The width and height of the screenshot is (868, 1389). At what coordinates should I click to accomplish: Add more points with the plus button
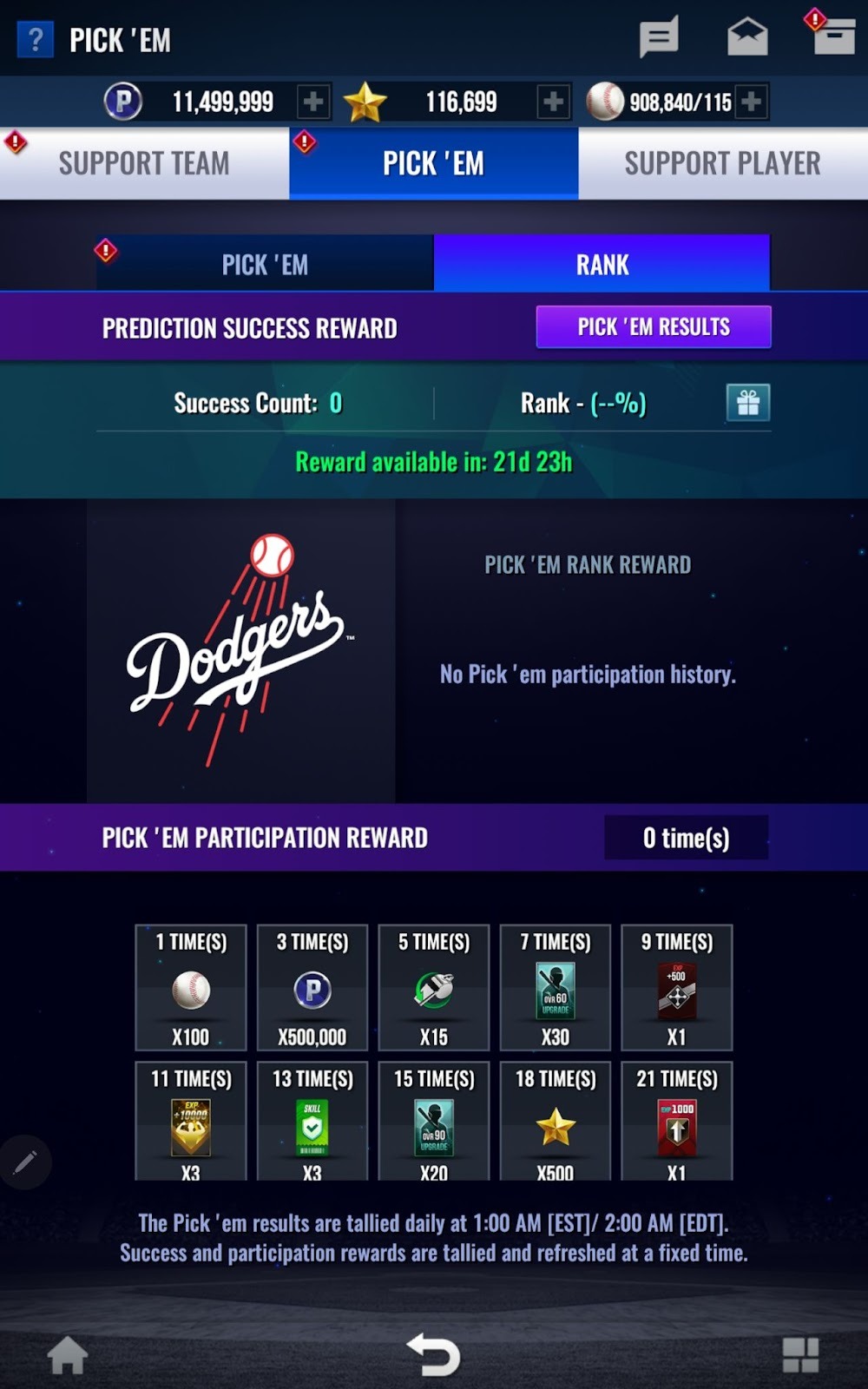pyautogui.click(x=313, y=102)
